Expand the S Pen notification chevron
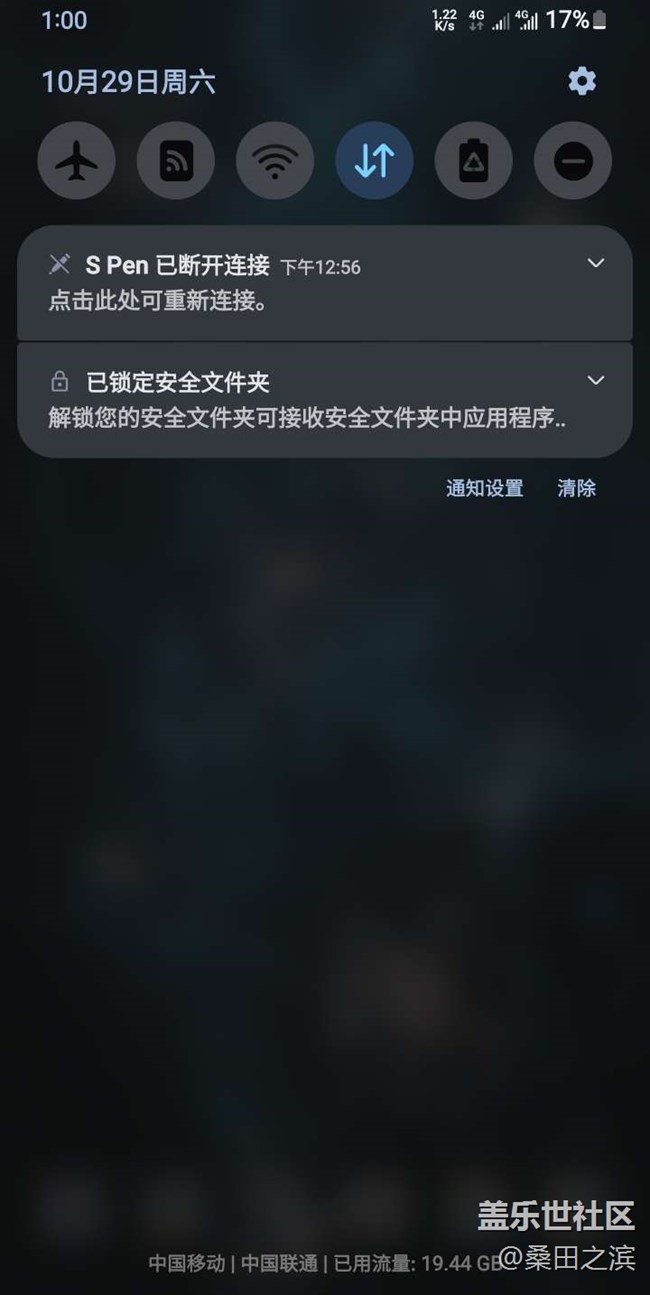This screenshot has width=650, height=1295. pyautogui.click(x=596, y=264)
